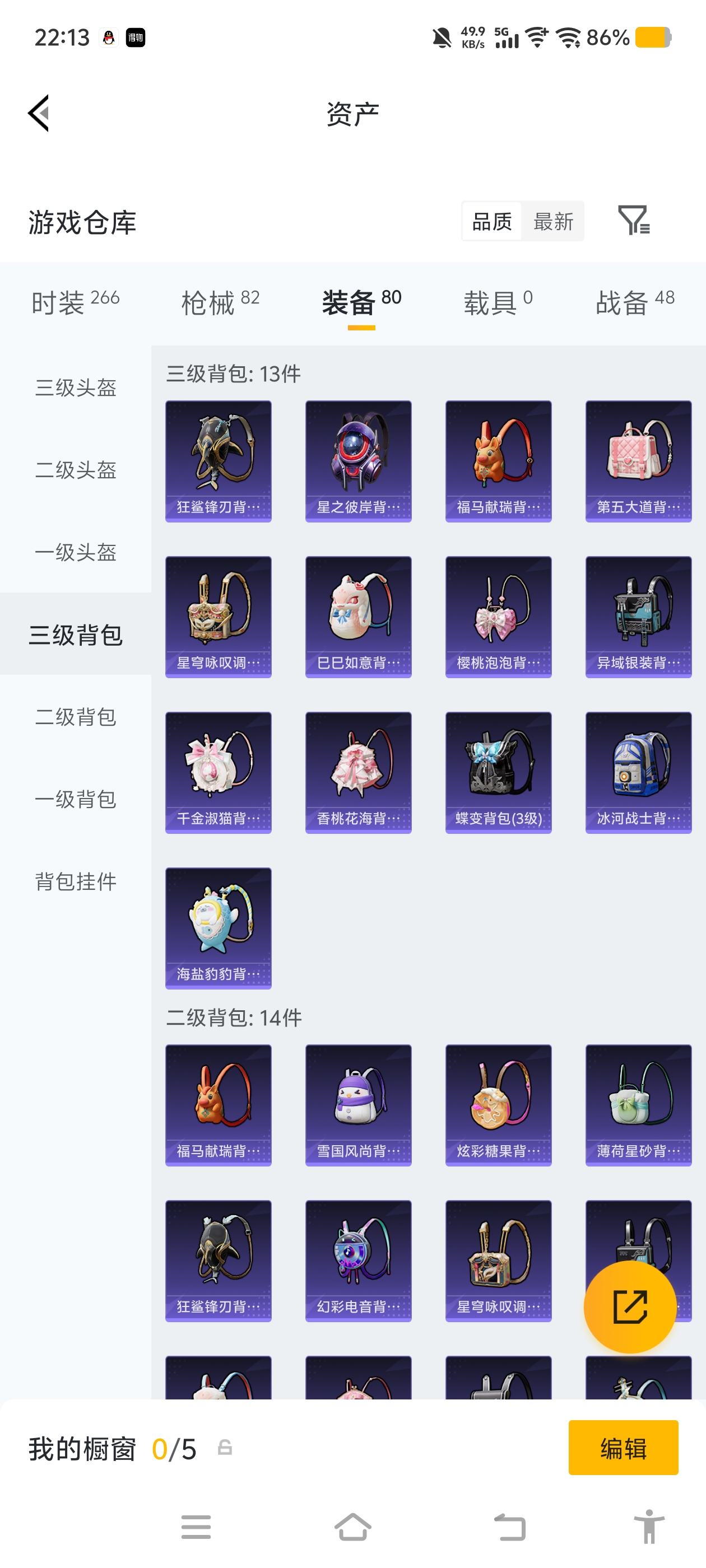This screenshot has height=1568, width=706.
Task: Choose the 一级背包 category
Action: (76, 799)
